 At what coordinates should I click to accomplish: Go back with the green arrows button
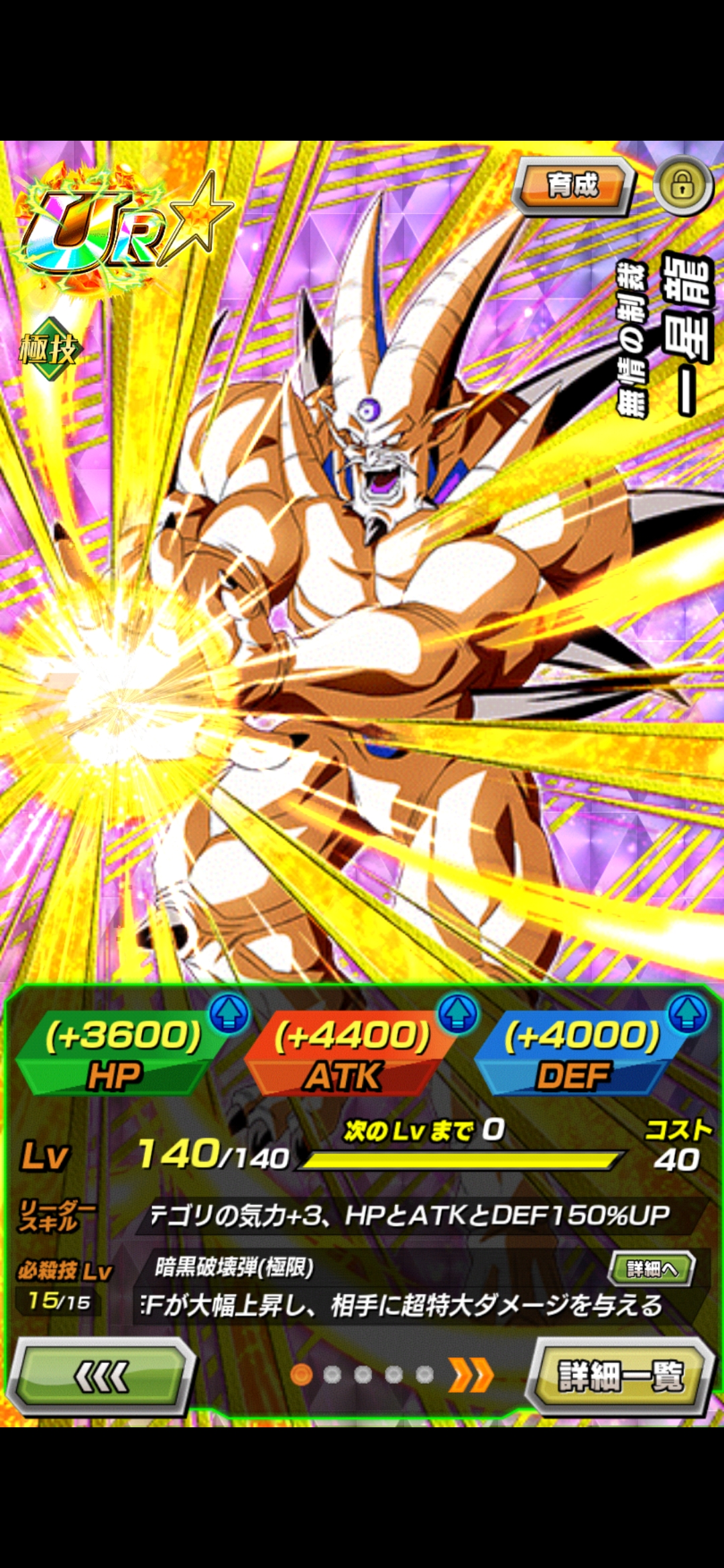101,1378
